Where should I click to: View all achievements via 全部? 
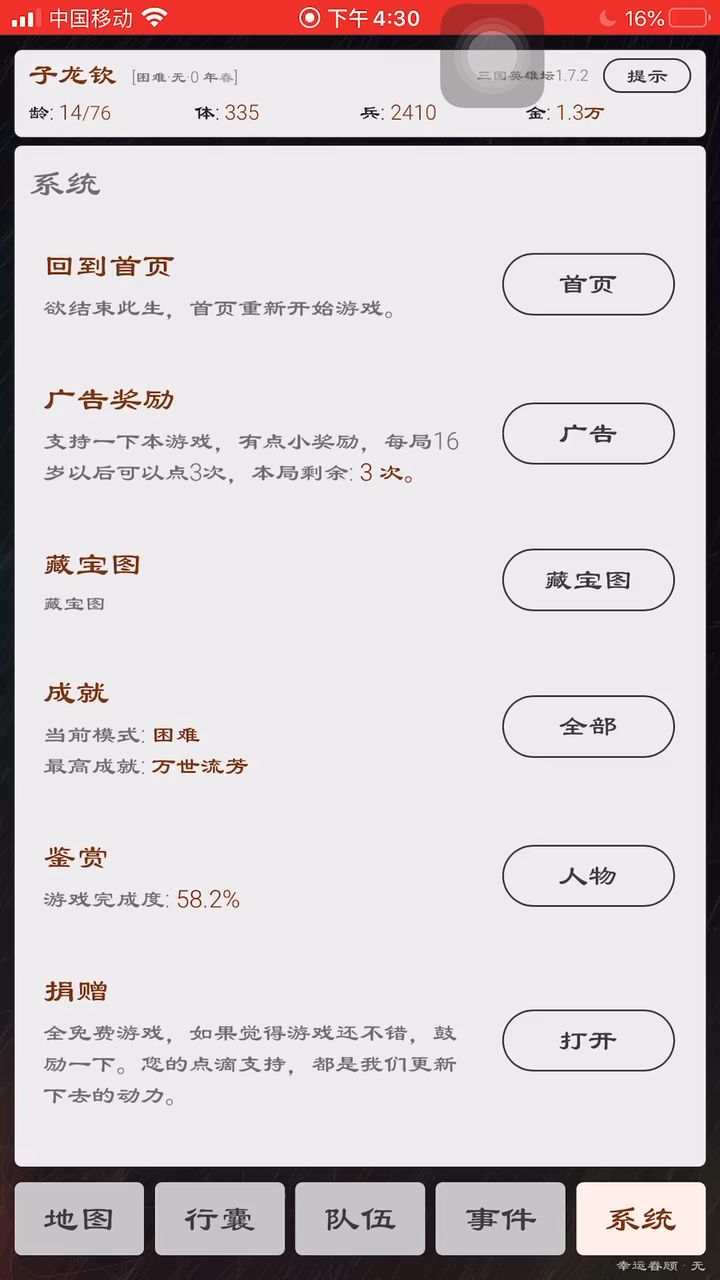(x=588, y=726)
